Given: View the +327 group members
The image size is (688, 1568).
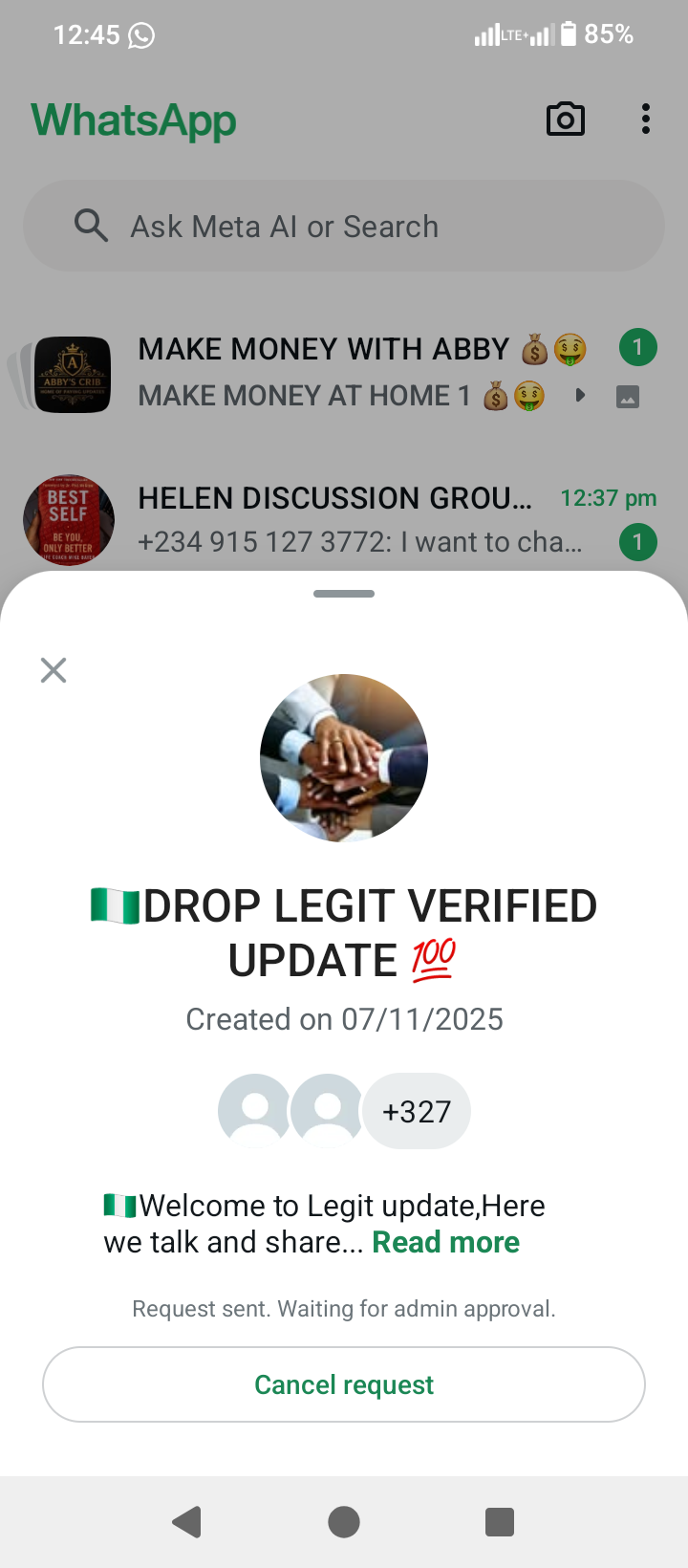Looking at the screenshot, I should click(416, 1111).
